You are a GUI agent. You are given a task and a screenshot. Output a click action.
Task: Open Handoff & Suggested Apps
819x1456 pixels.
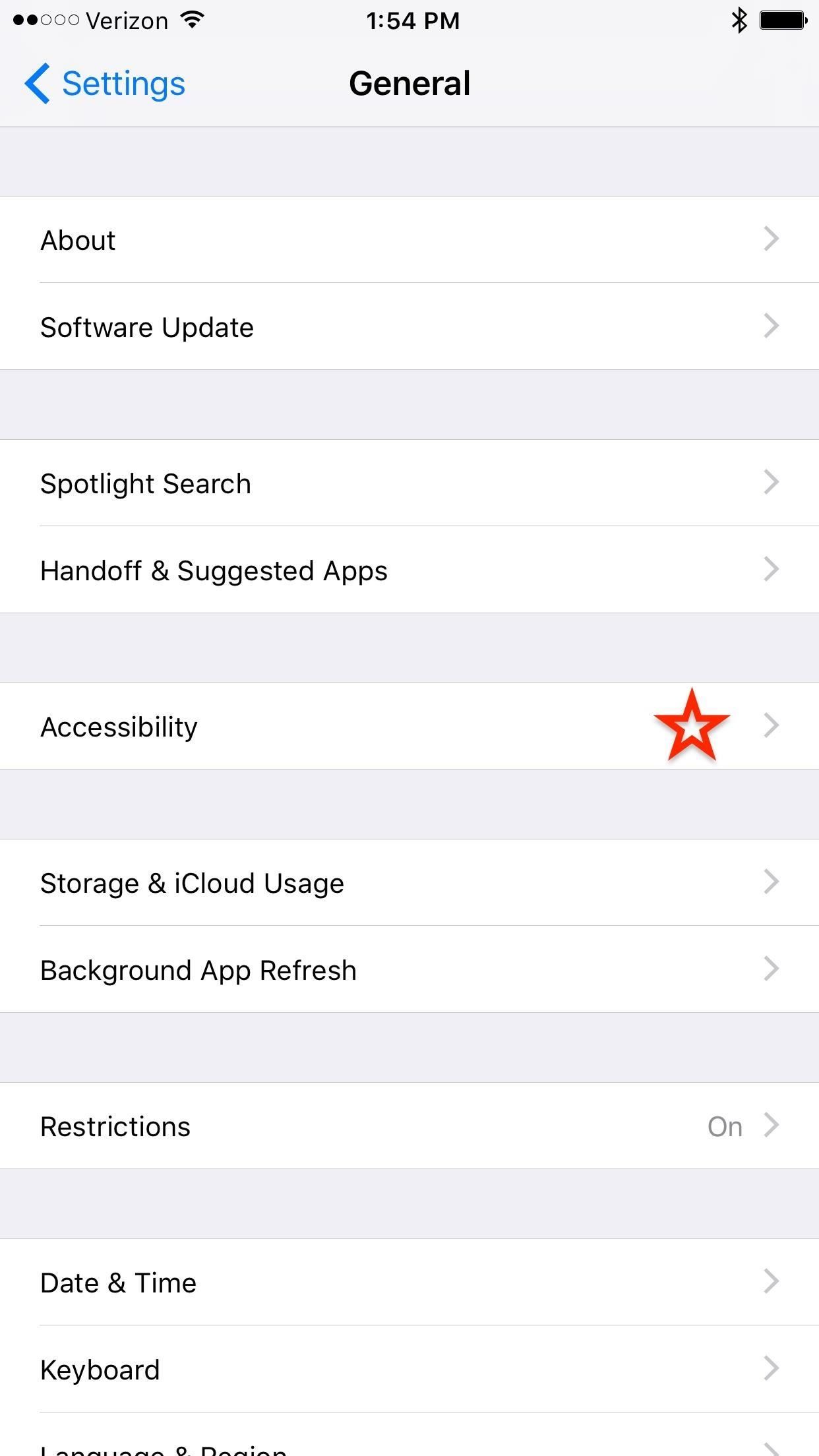pos(409,570)
